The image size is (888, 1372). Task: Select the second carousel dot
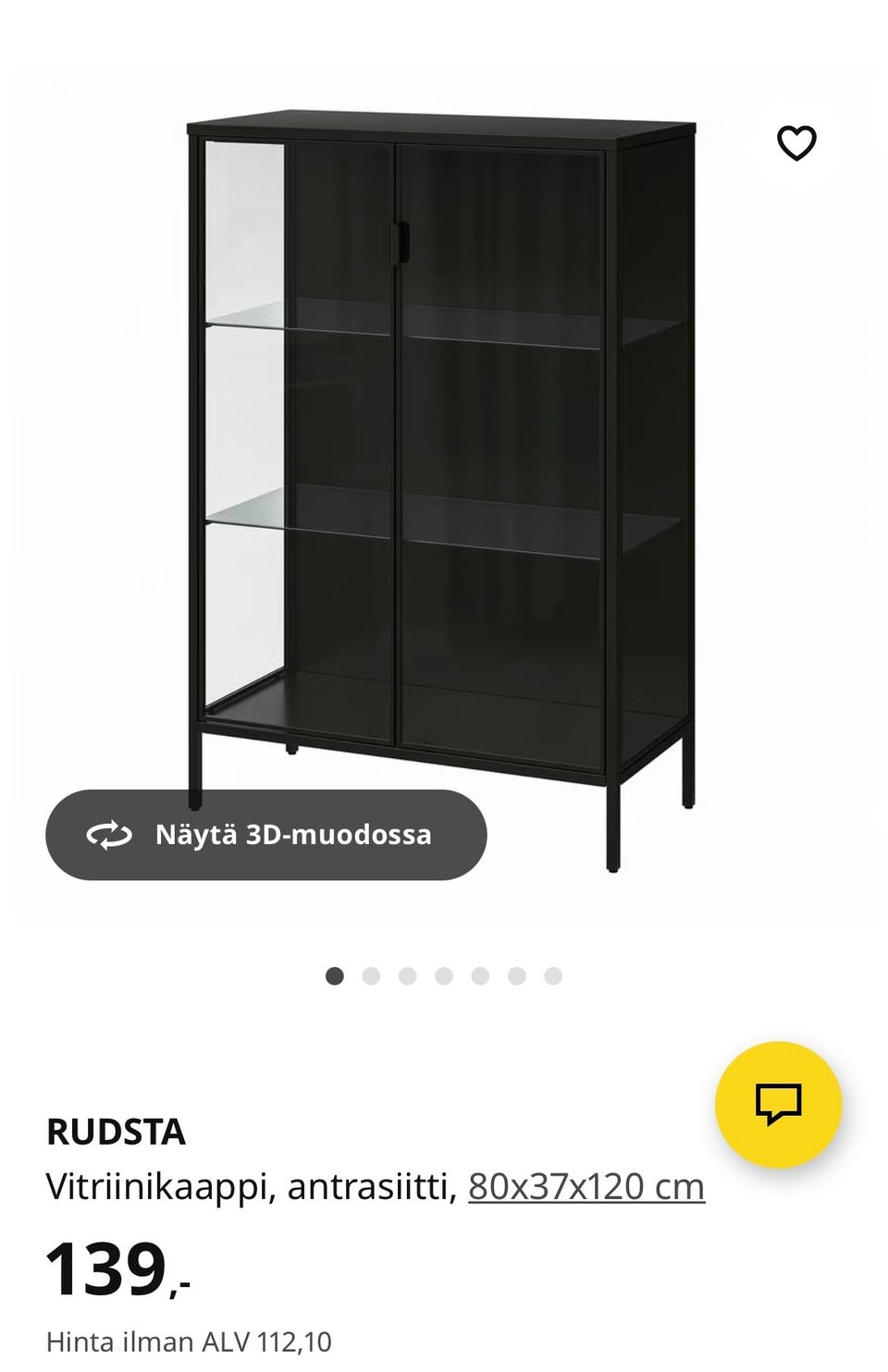coord(371,973)
